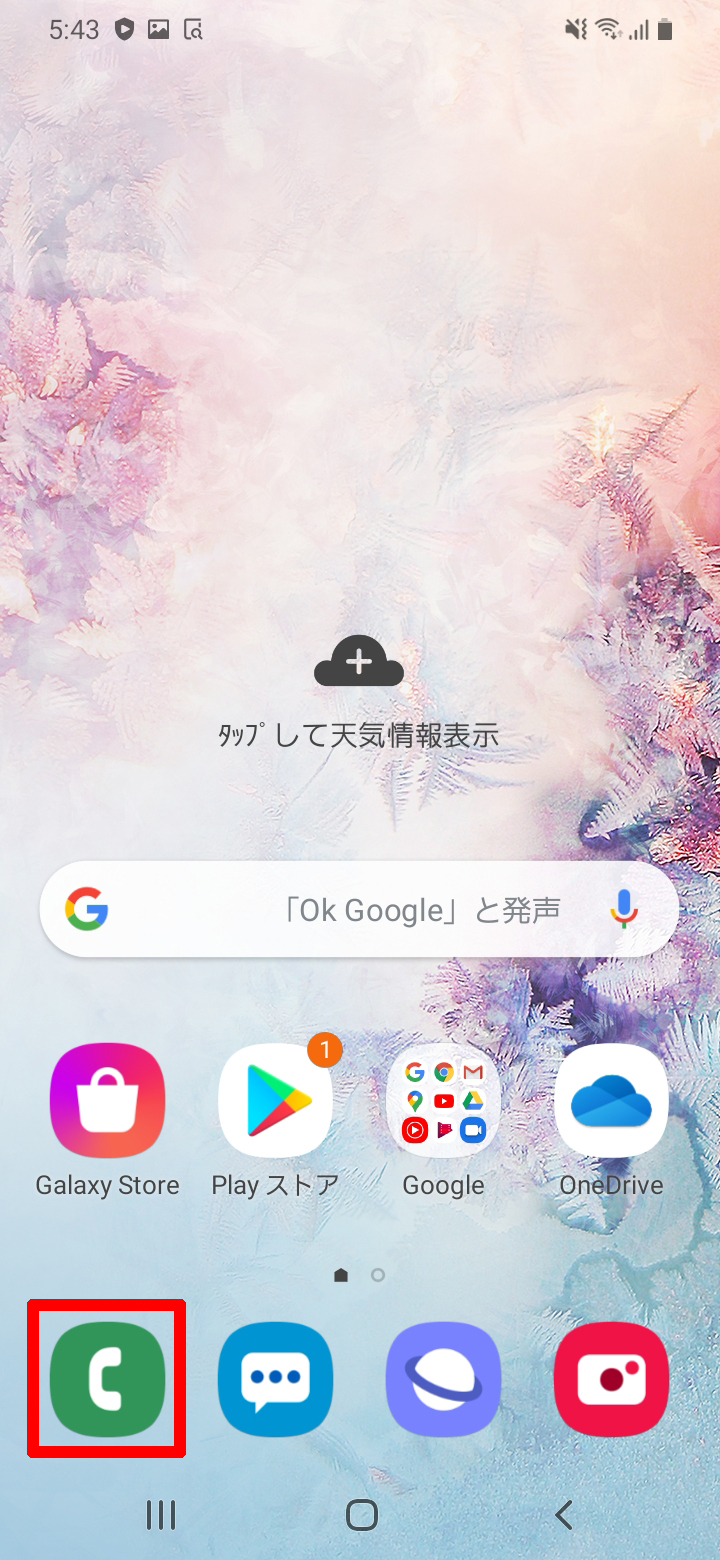
Task: Open recent apps from navigation bar
Action: coord(160,1515)
